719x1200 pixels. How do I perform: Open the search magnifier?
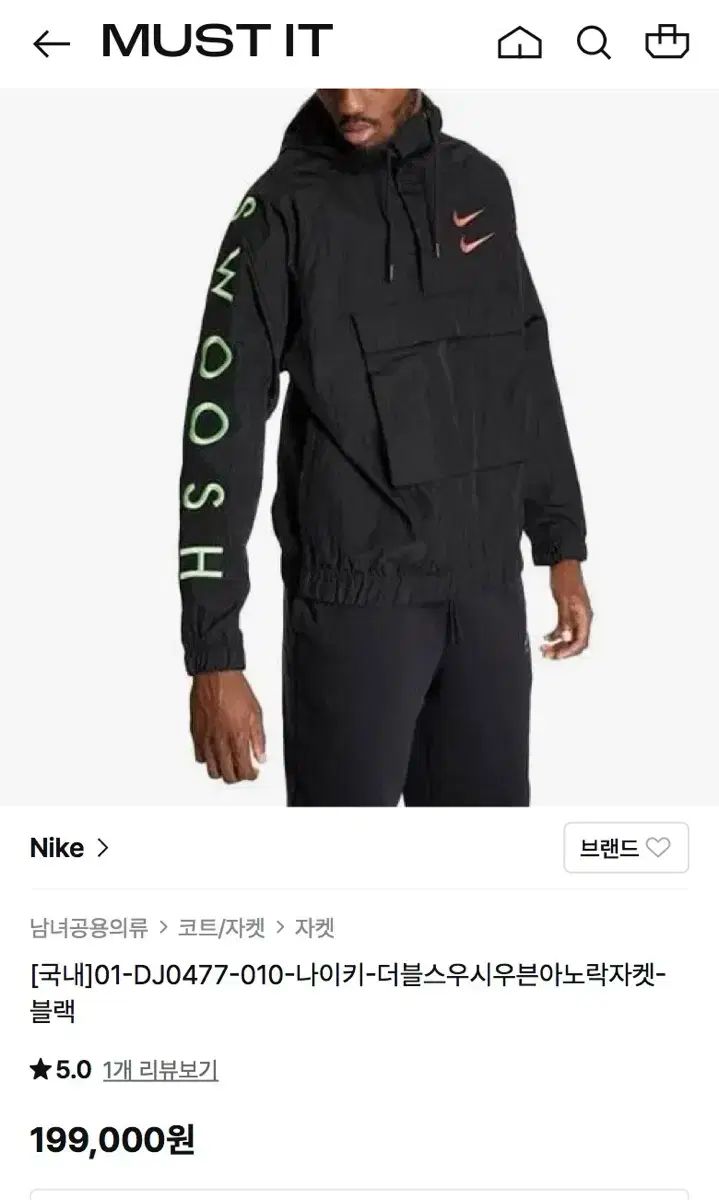593,43
